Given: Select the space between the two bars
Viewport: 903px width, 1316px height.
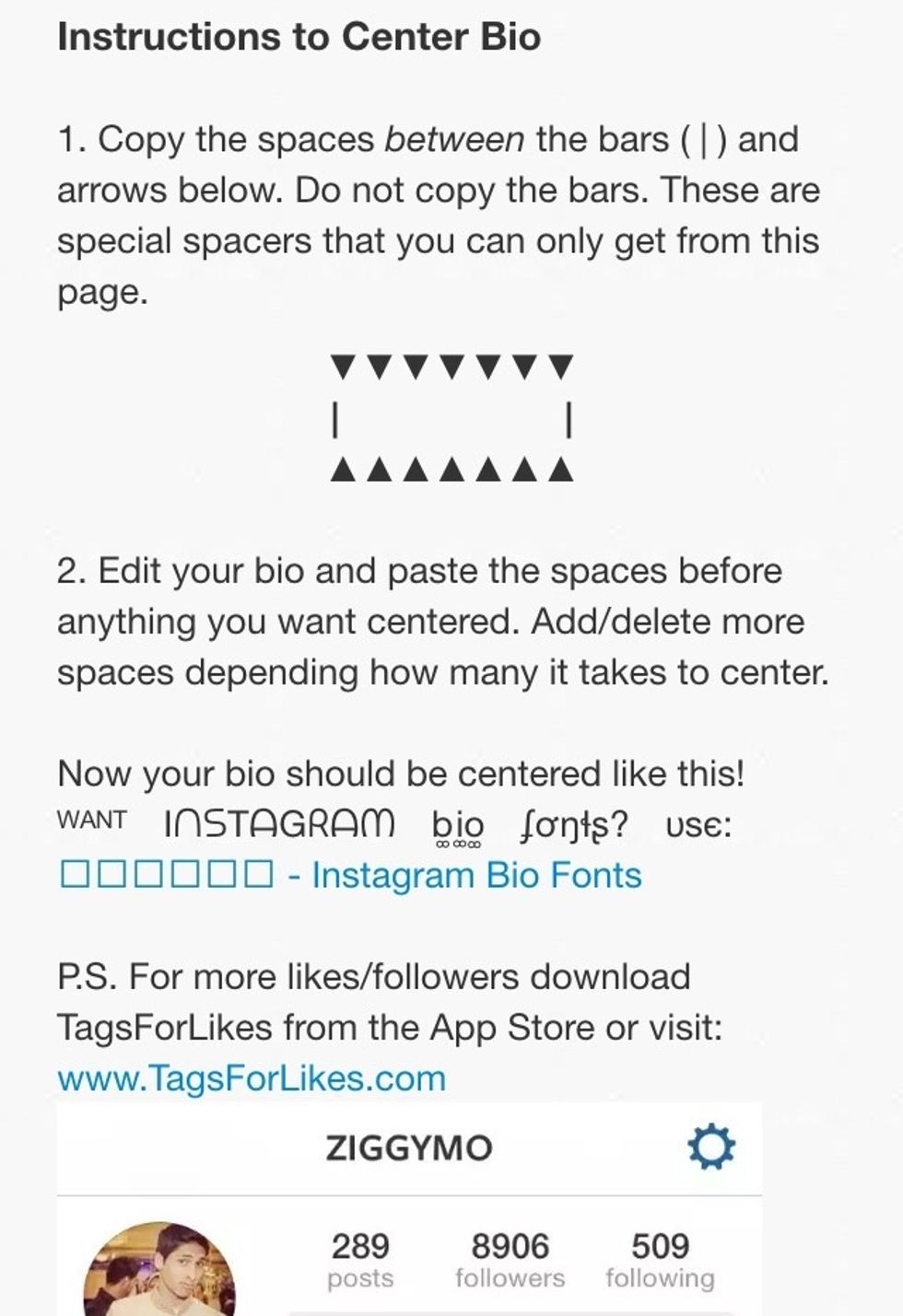Looking at the screenshot, I should (451, 420).
